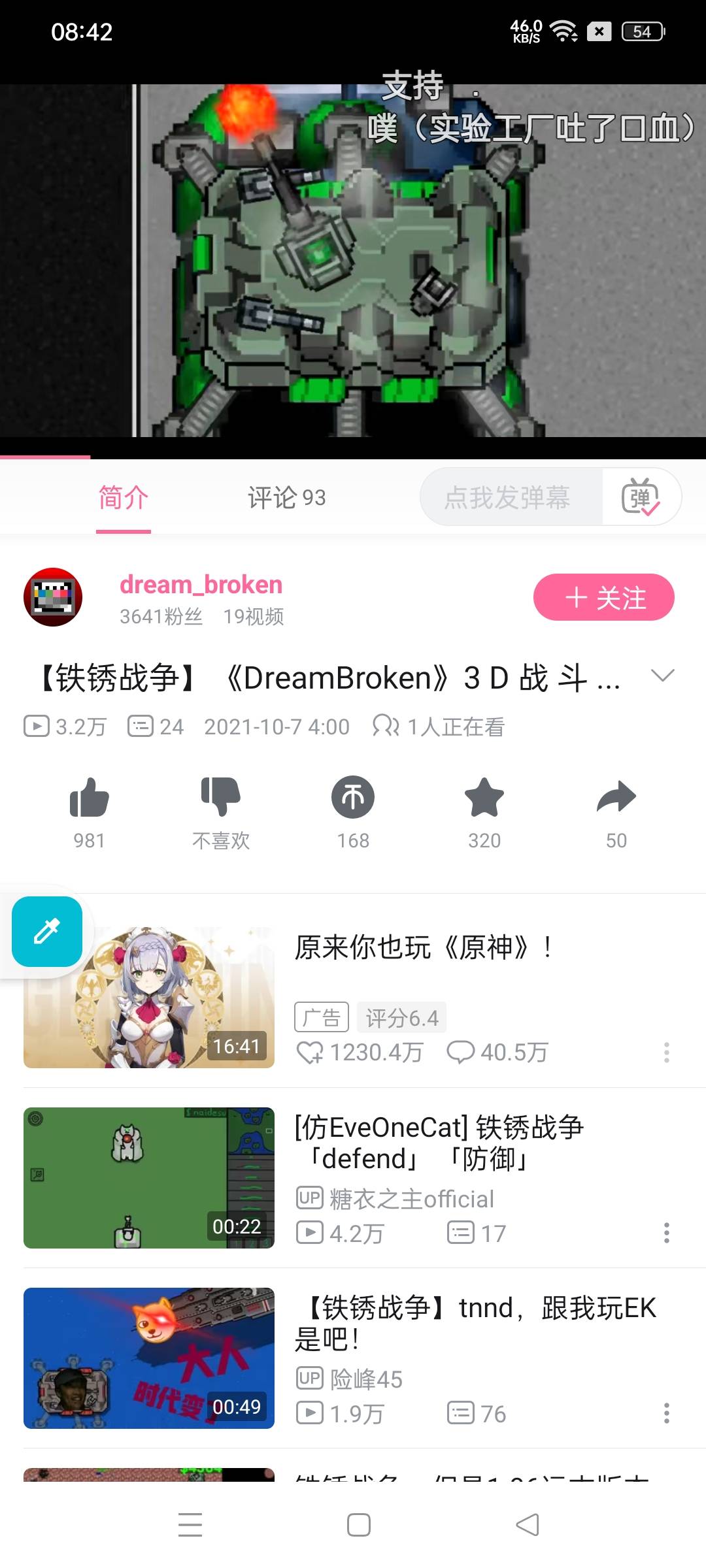Like the video with 981 likes
Screen dimensions: 706x1568
click(89, 798)
